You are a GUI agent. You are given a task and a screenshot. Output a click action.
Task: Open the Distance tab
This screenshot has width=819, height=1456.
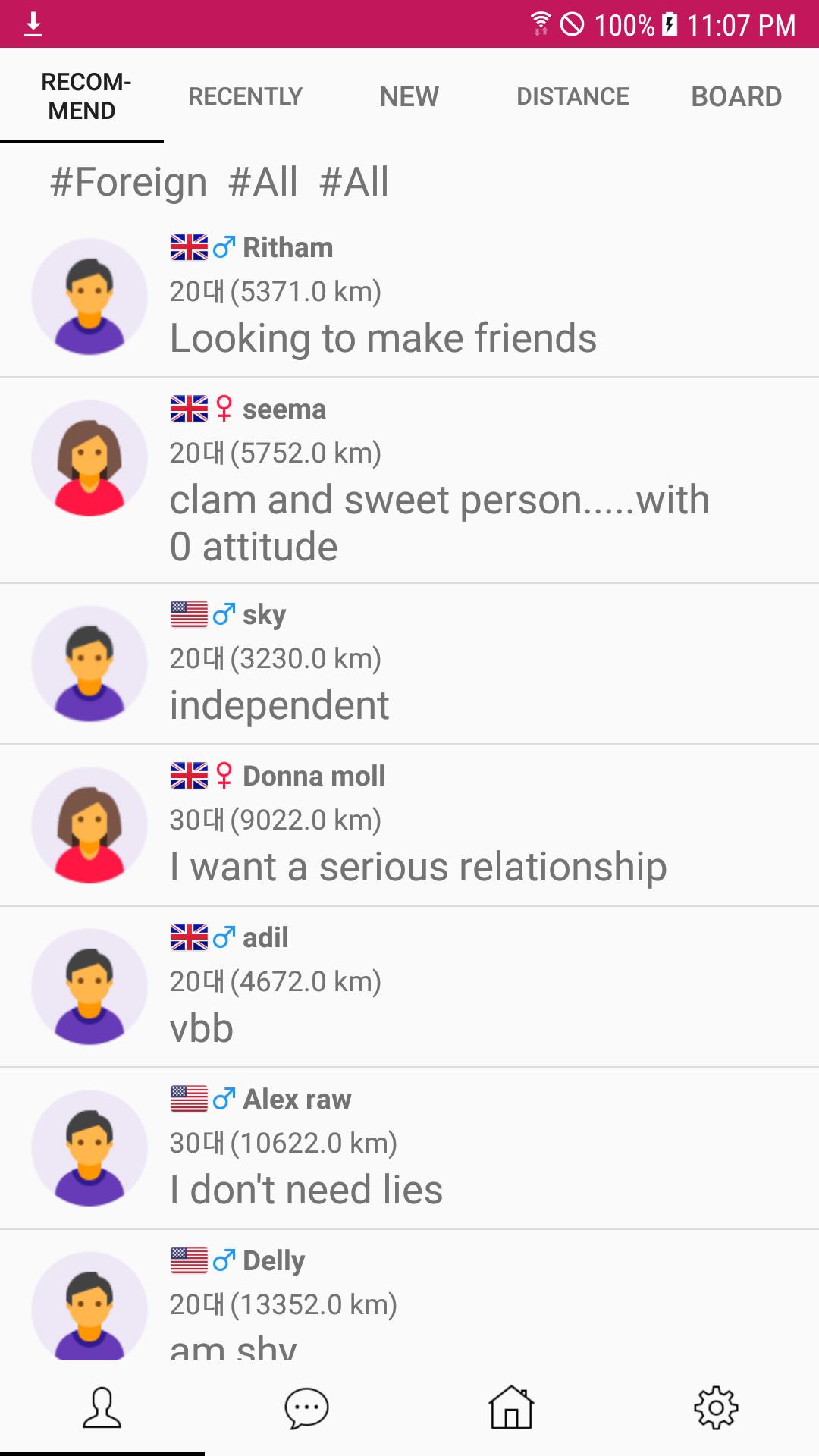(573, 96)
